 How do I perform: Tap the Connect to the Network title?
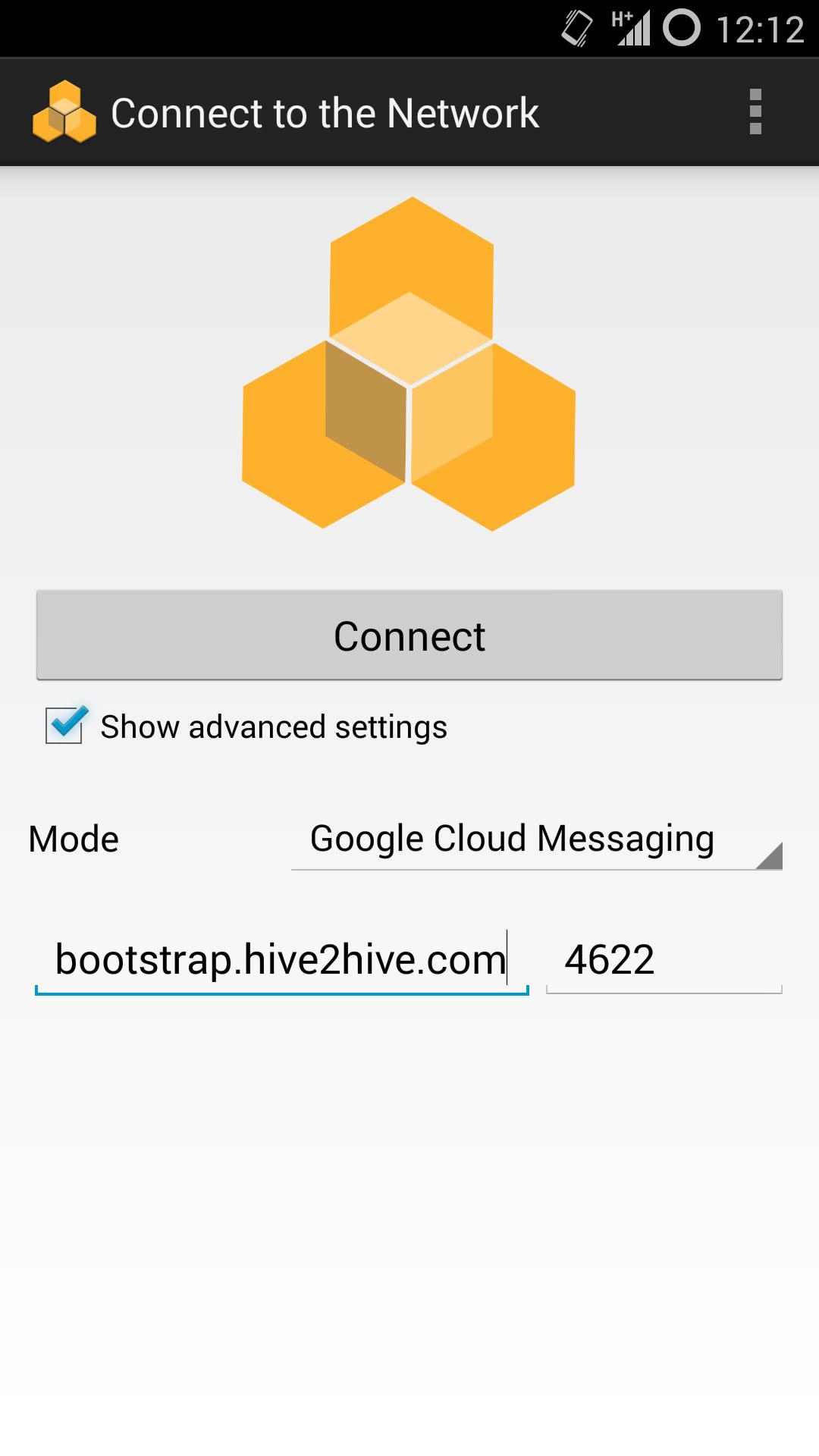pyautogui.click(x=325, y=112)
